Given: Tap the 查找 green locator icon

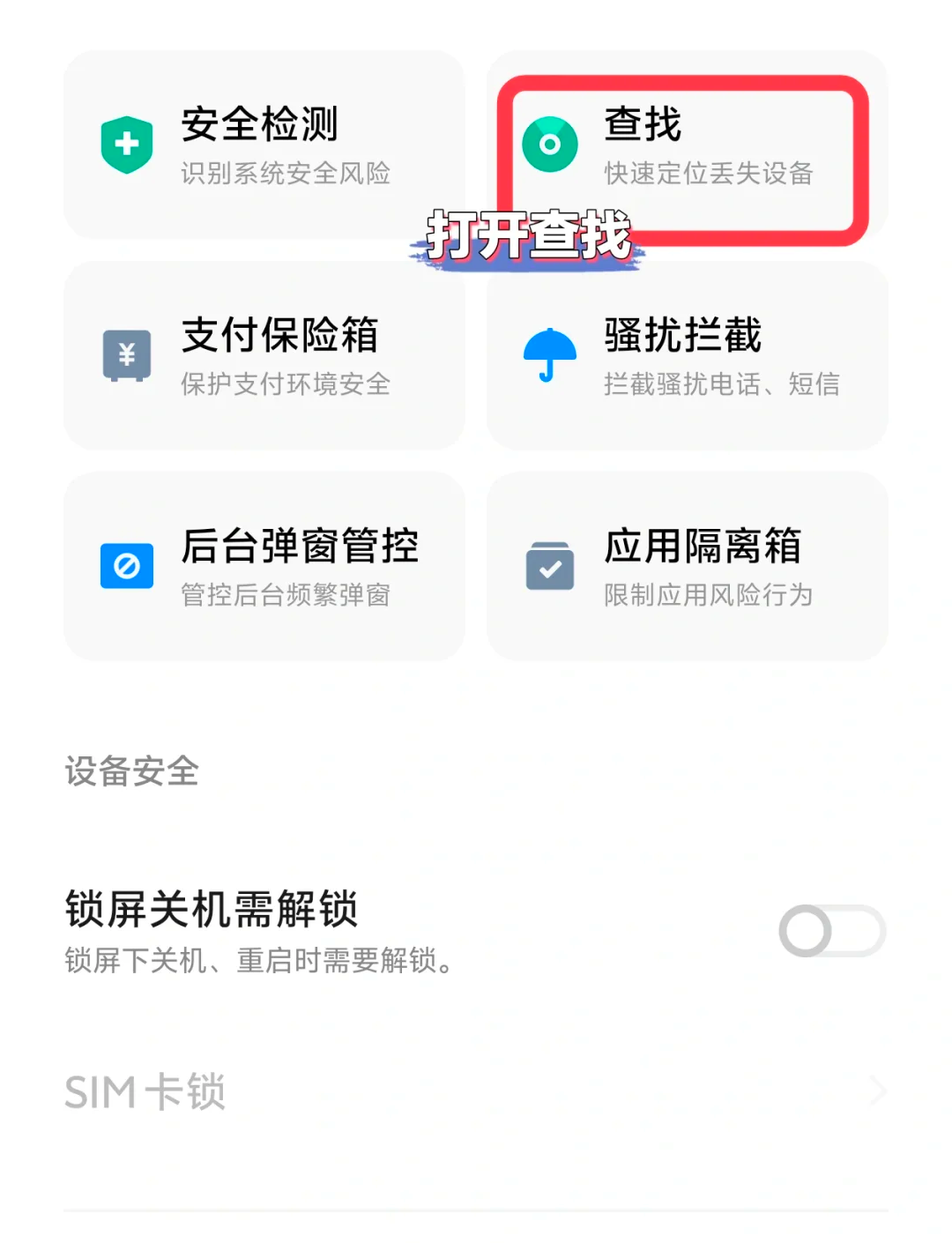Looking at the screenshot, I should click(550, 141).
